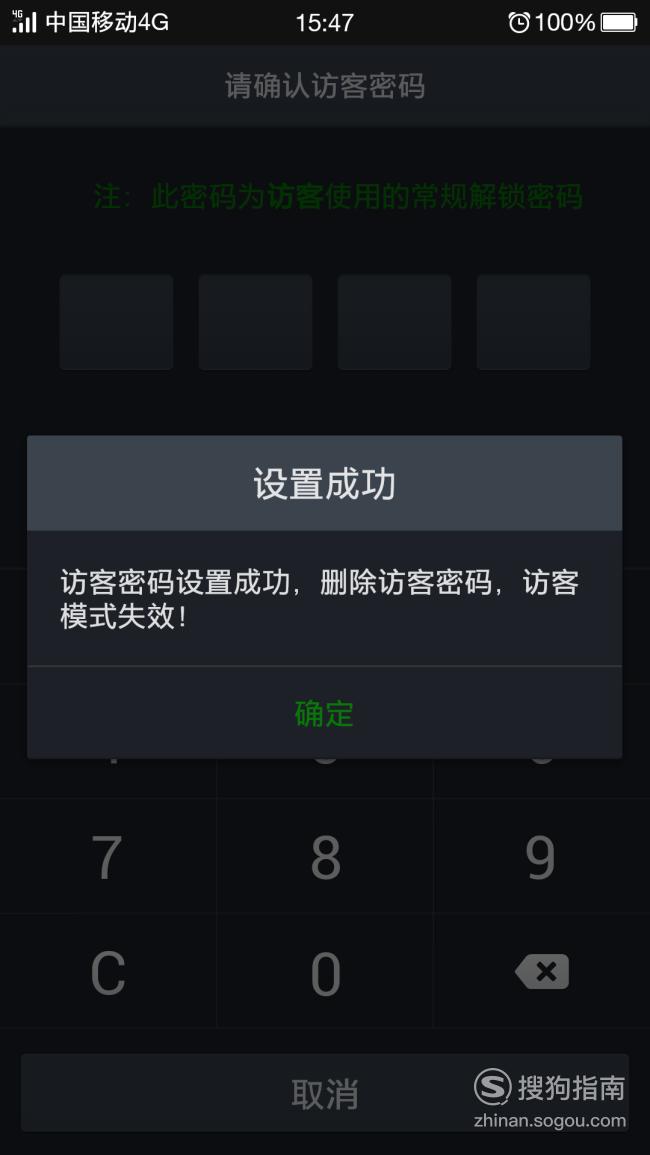Clear the entry with the C key
Viewport: 650px width, 1155px height.
(x=108, y=972)
